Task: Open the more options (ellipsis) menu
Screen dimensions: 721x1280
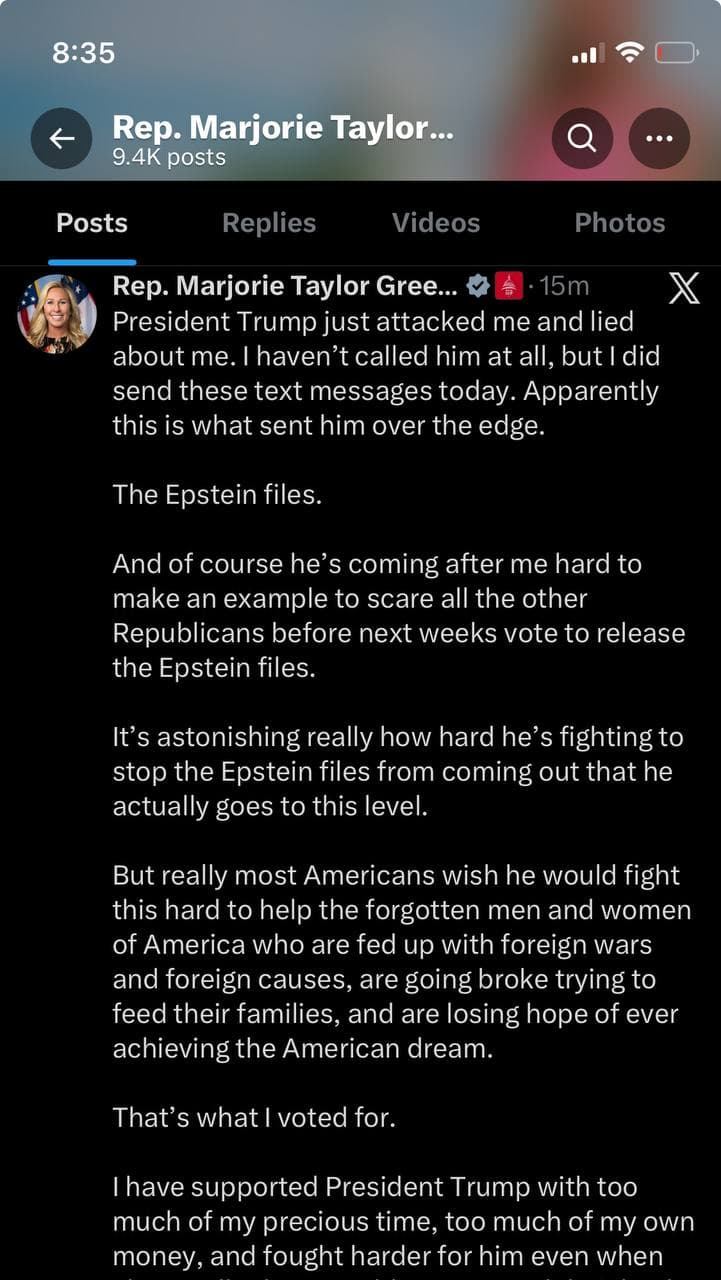Action: click(x=659, y=138)
